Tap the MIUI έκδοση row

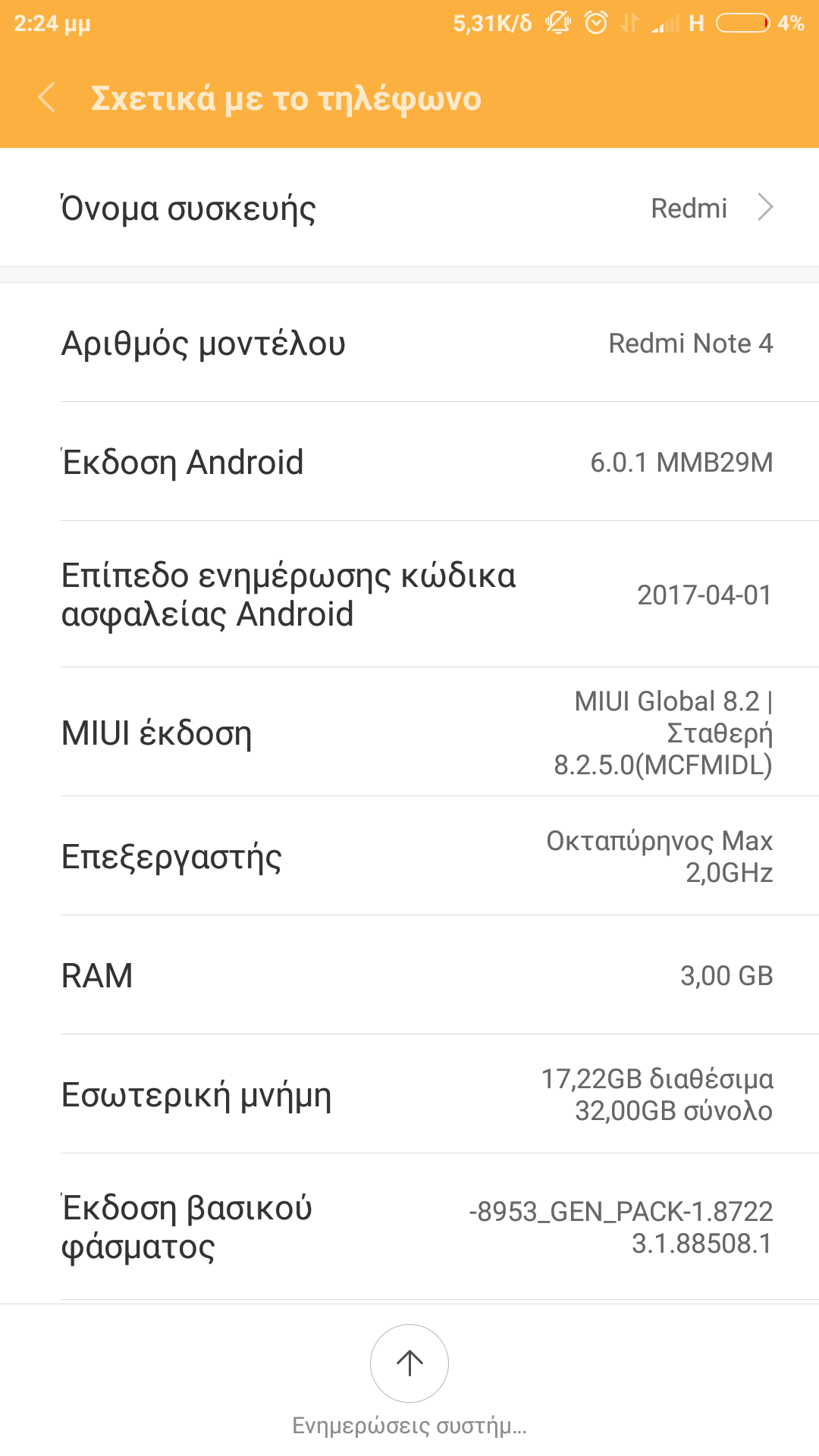coord(409,733)
